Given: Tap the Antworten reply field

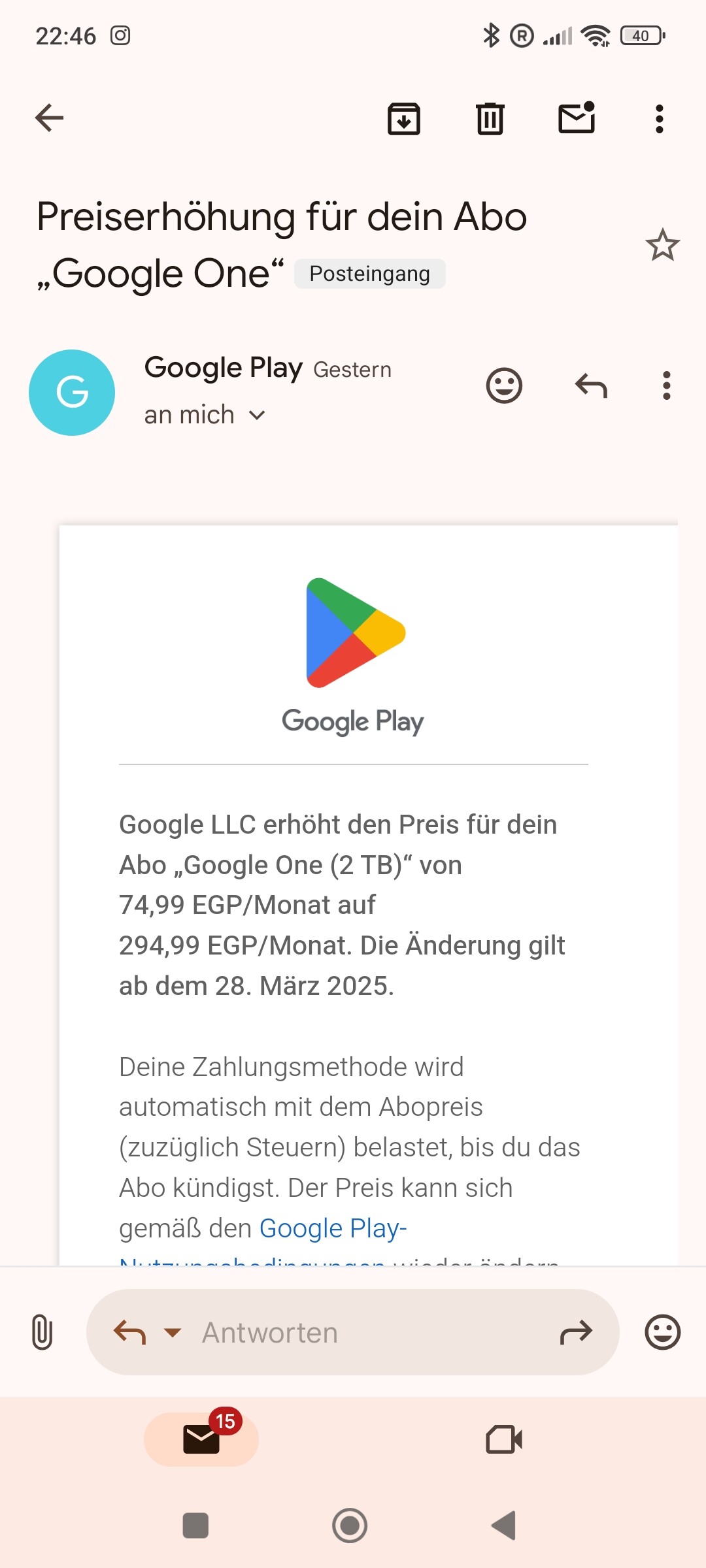Looking at the screenshot, I should pyautogui.click(x=352, y=1332).
